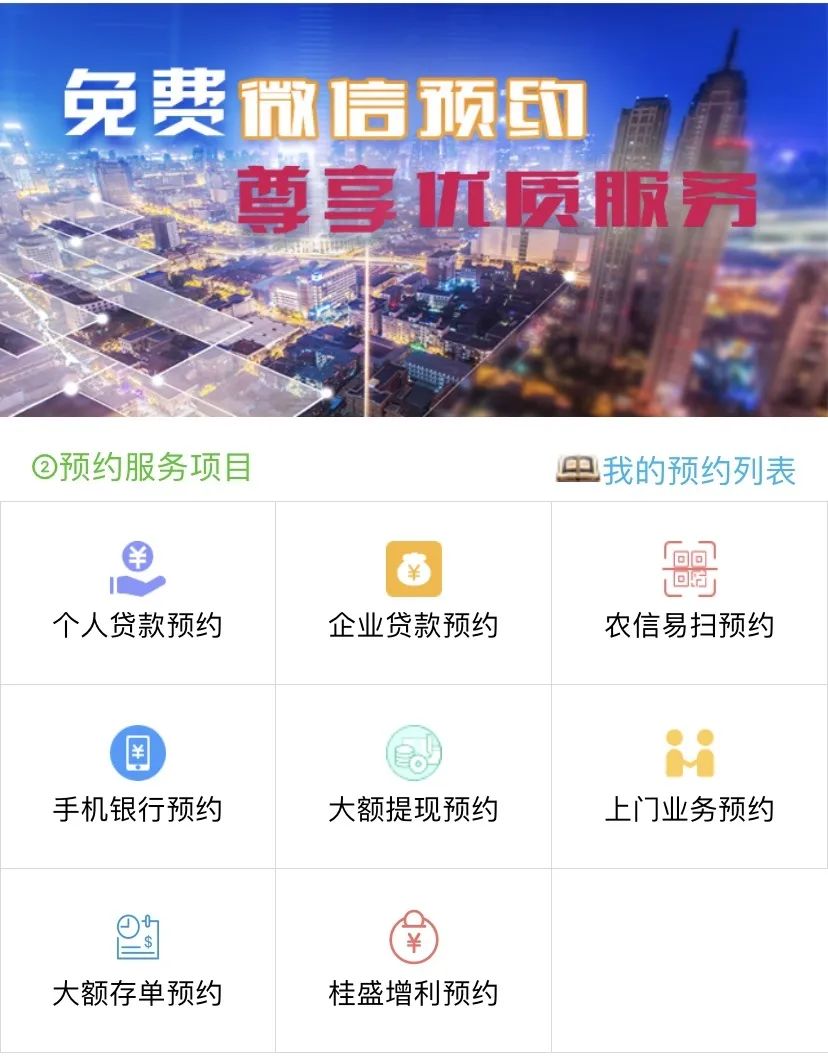The height and width of the screenshot is (1063, 828).
Task: Tap 手机银行预约 grid item
Action: tap(137, 777)
